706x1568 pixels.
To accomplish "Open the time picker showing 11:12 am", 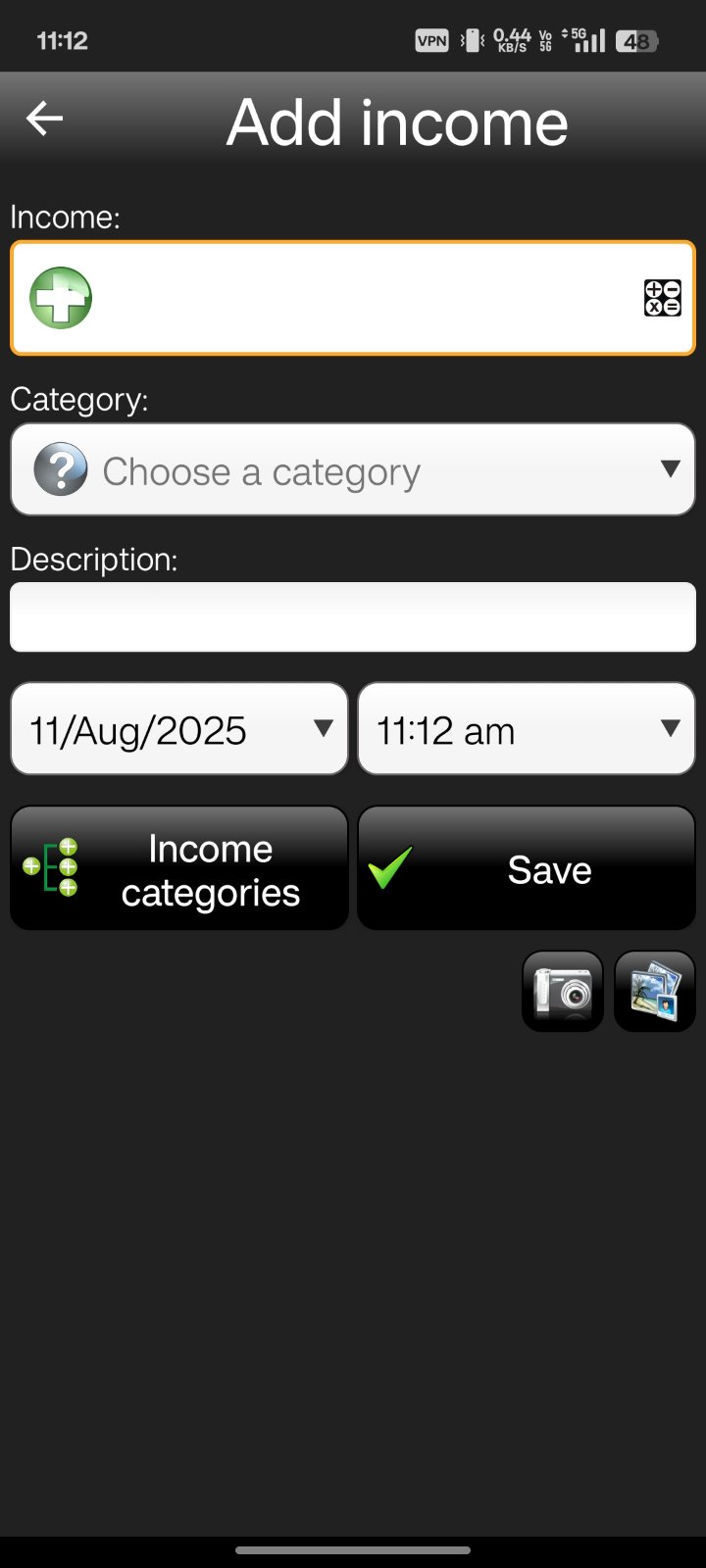I will pyautogui.click(x=527, y=729).
